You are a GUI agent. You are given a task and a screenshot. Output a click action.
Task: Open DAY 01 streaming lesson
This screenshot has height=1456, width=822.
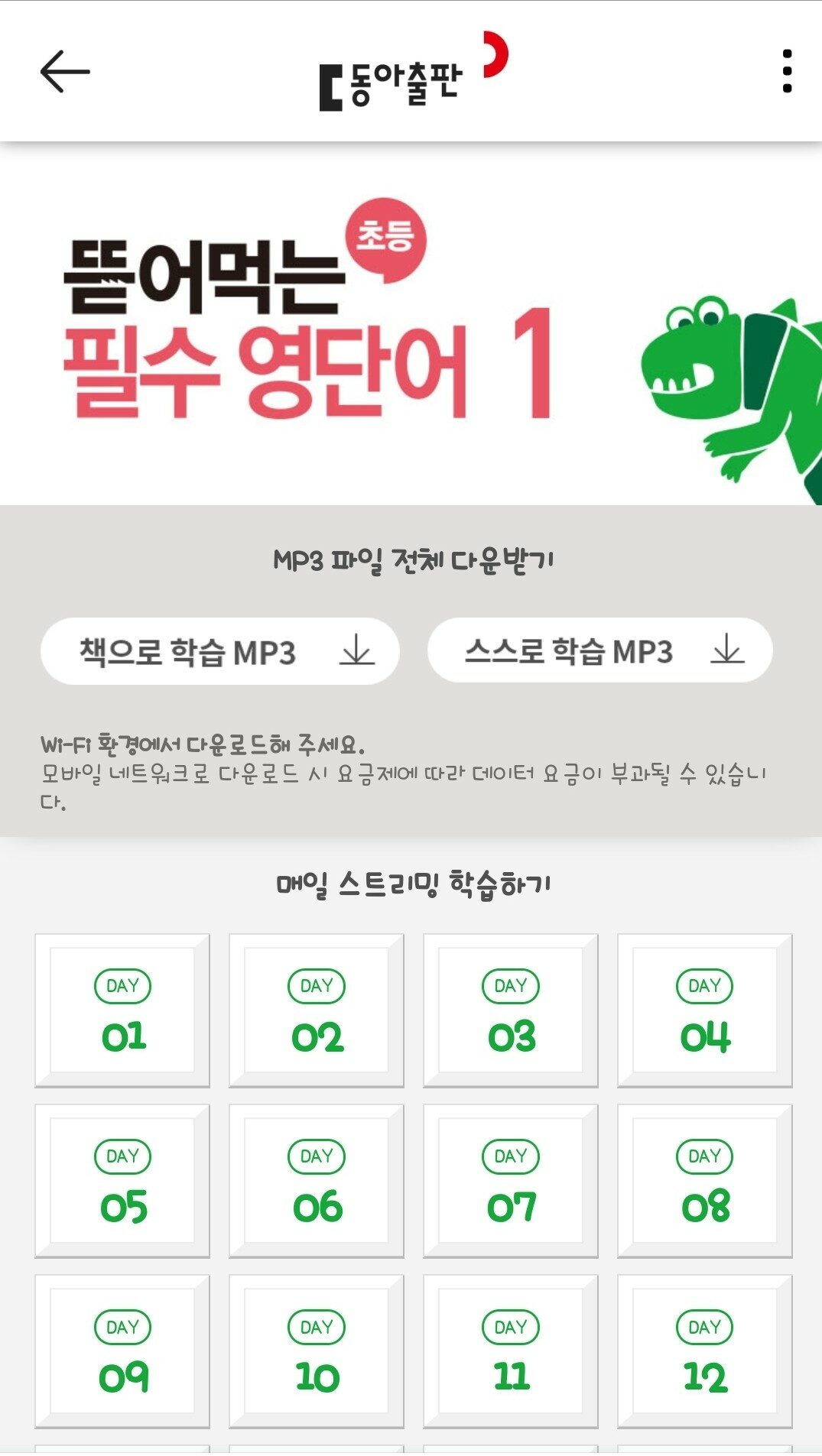tap(122, 1010)
